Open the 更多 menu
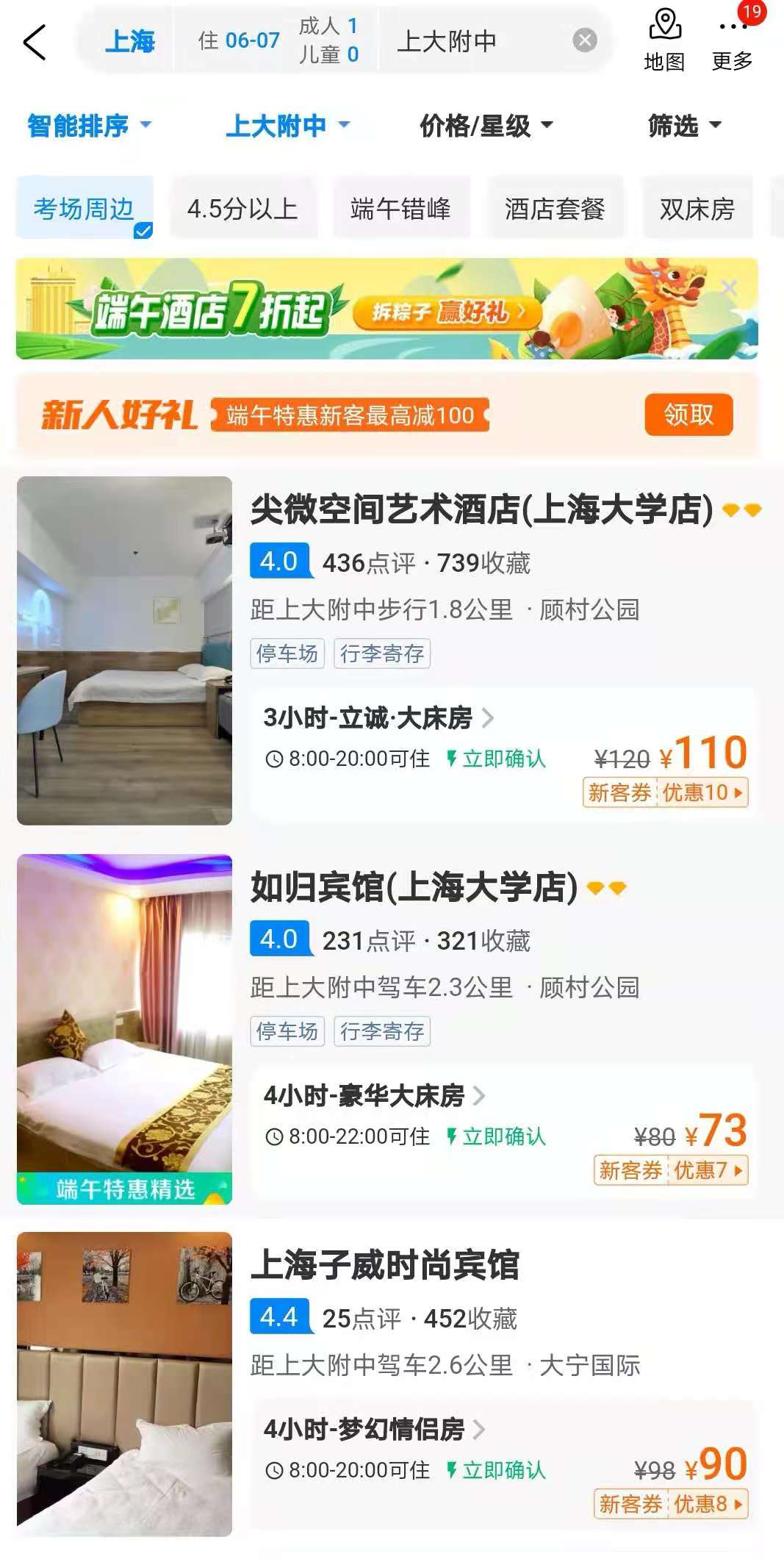 tap(732, 42)
